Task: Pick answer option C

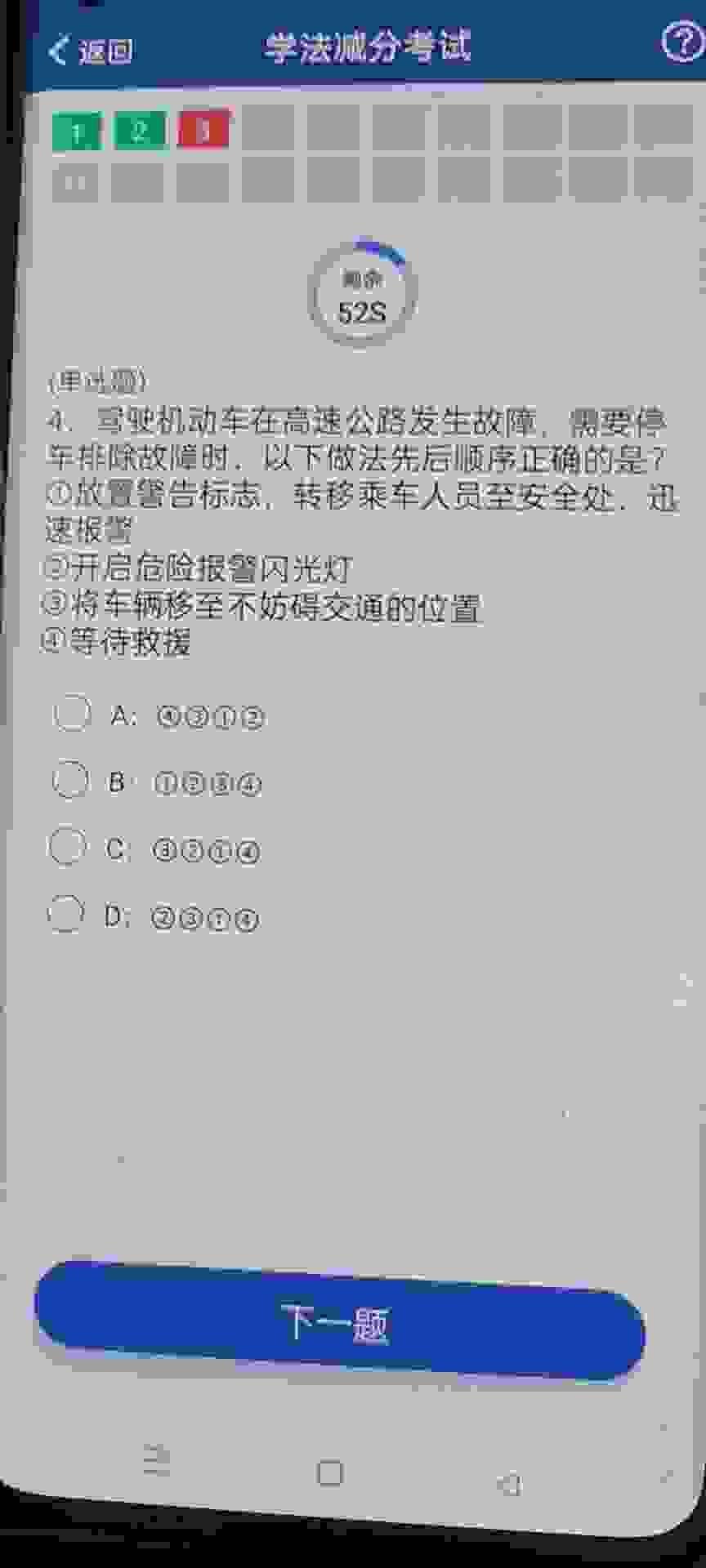Action: (x=68, y=847)
